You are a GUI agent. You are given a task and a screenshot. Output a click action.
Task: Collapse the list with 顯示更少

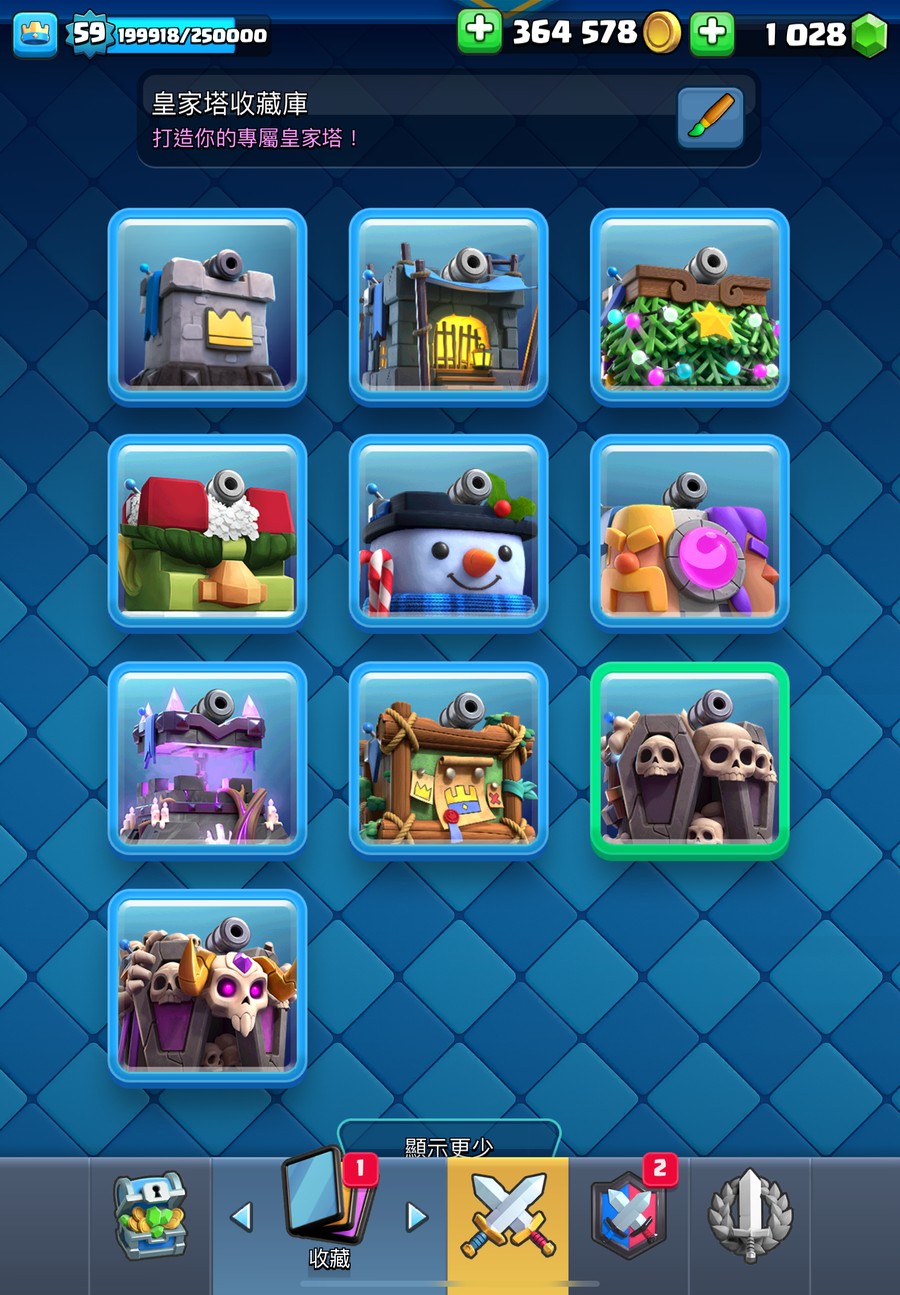[449, 1145]
